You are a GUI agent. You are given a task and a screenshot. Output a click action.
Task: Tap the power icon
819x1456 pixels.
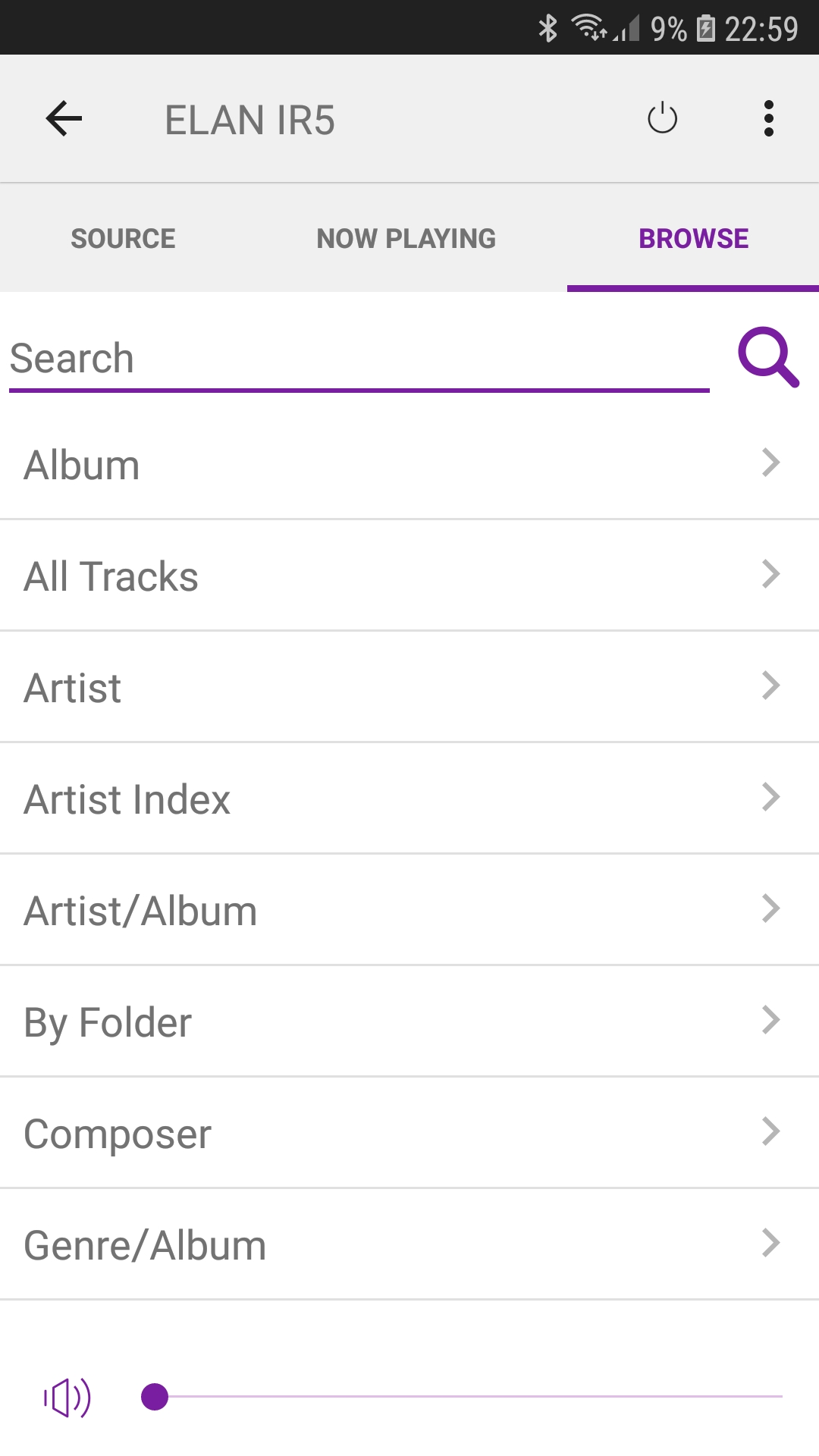pos(662,118)
